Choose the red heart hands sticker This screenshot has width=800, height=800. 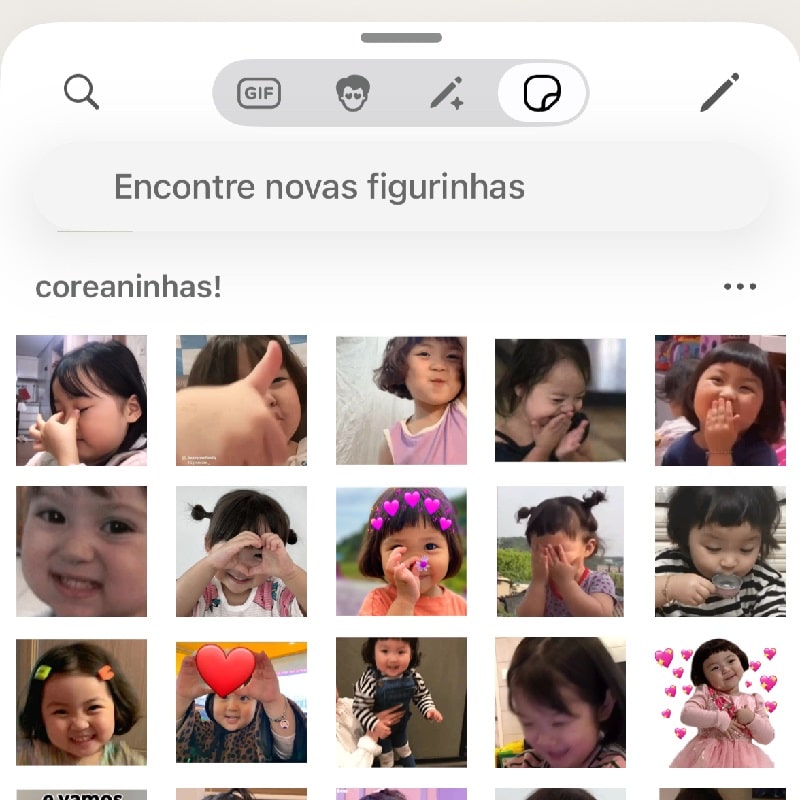[x=241, y=702]
